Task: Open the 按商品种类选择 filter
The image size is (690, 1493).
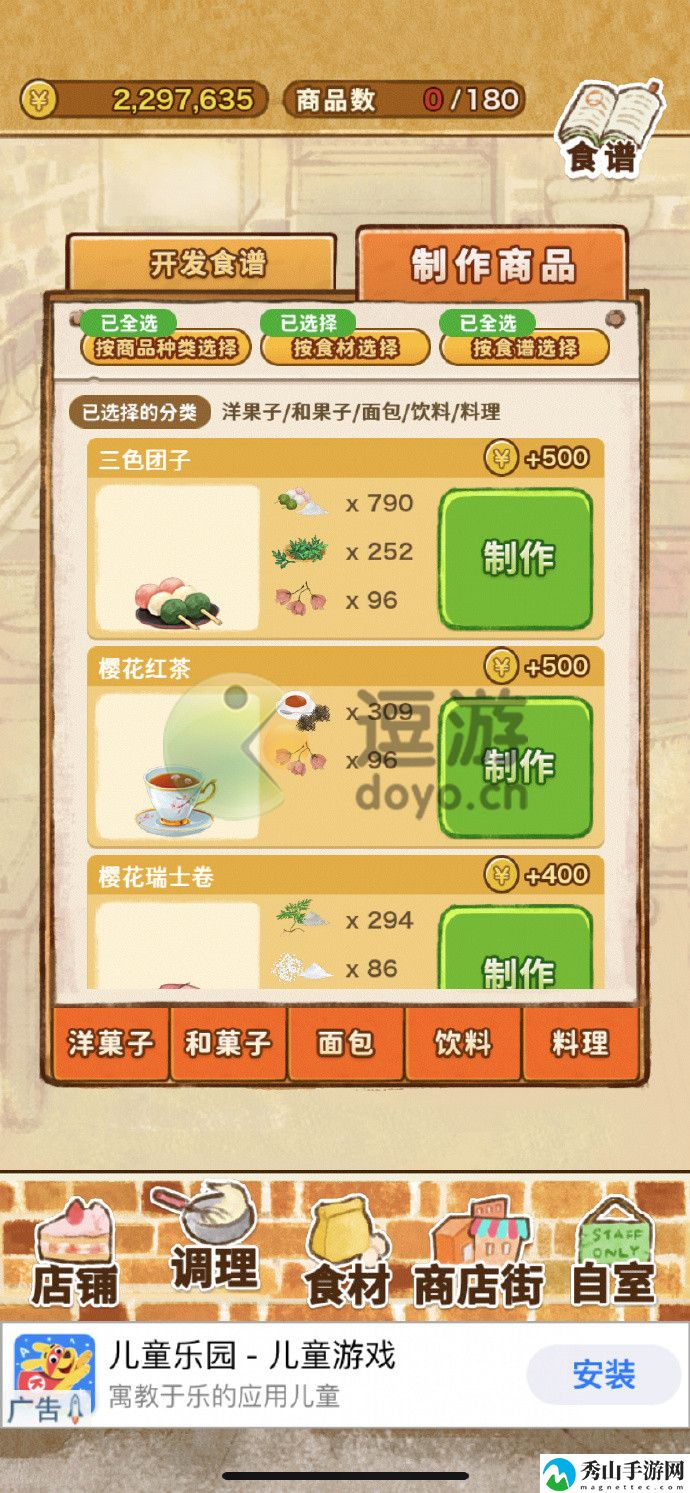Action: [x=166, y=347]
